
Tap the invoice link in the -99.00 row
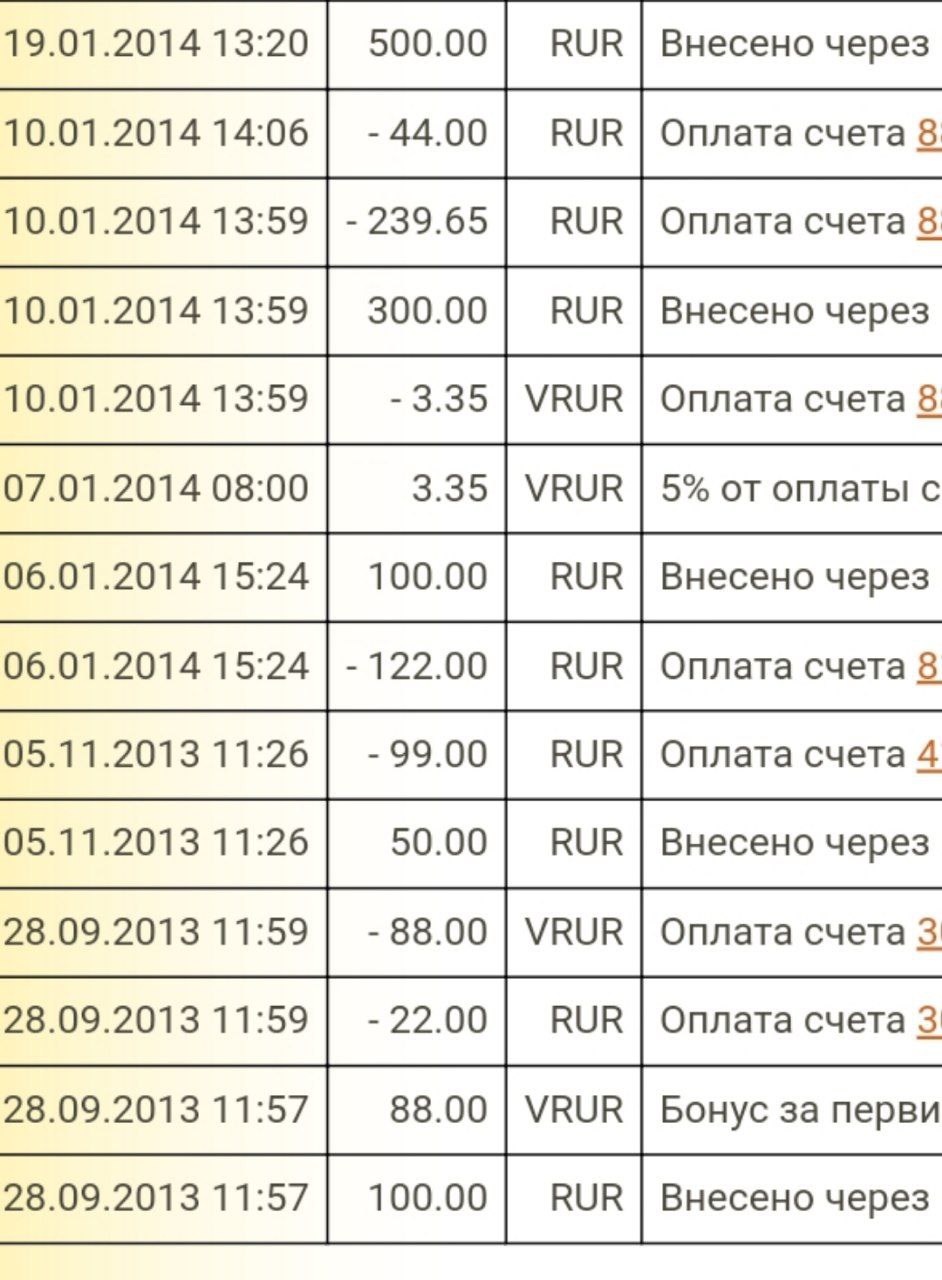pyautogui.click(x=929, y=754)
